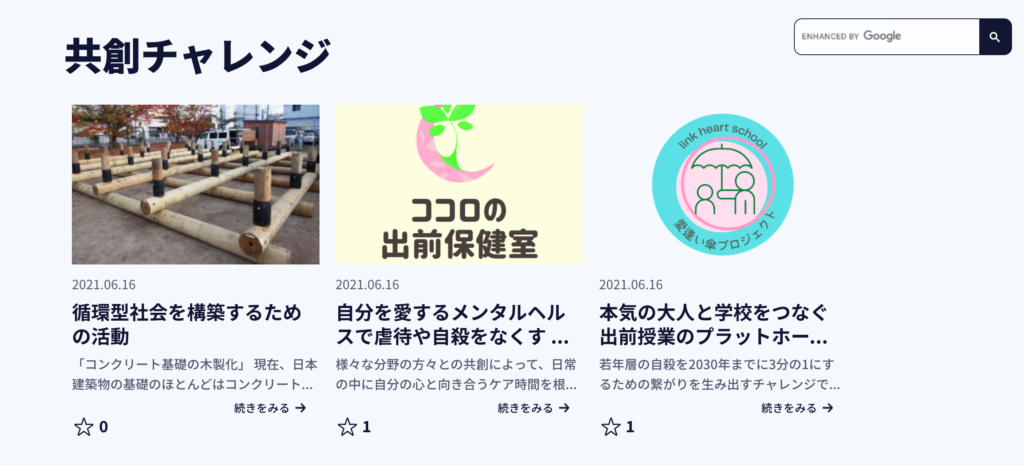1024x465 pixels.
Task: Tap the search magnifier button
Action: (x=995, y=37)
